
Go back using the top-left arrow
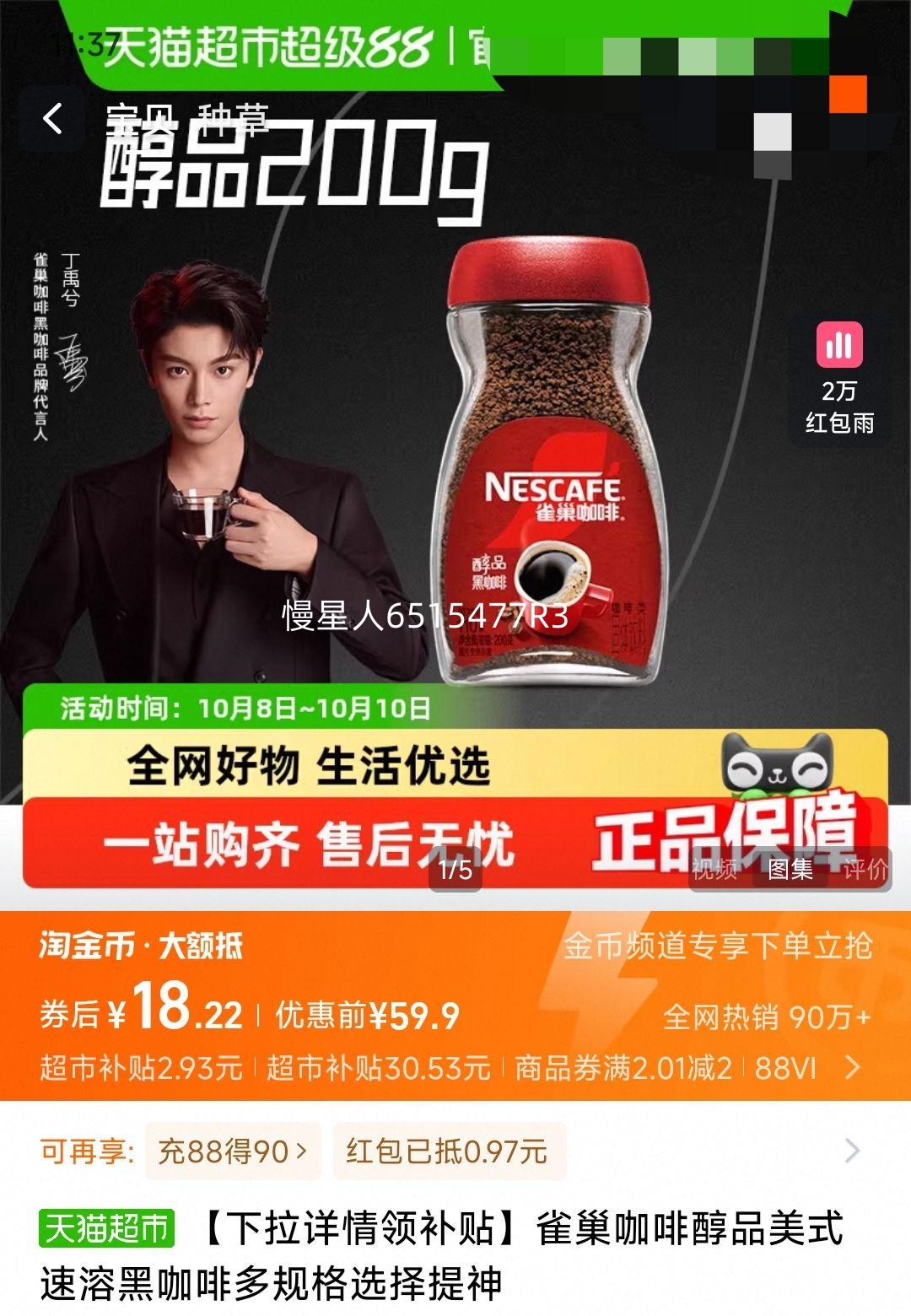coord(52,119)
